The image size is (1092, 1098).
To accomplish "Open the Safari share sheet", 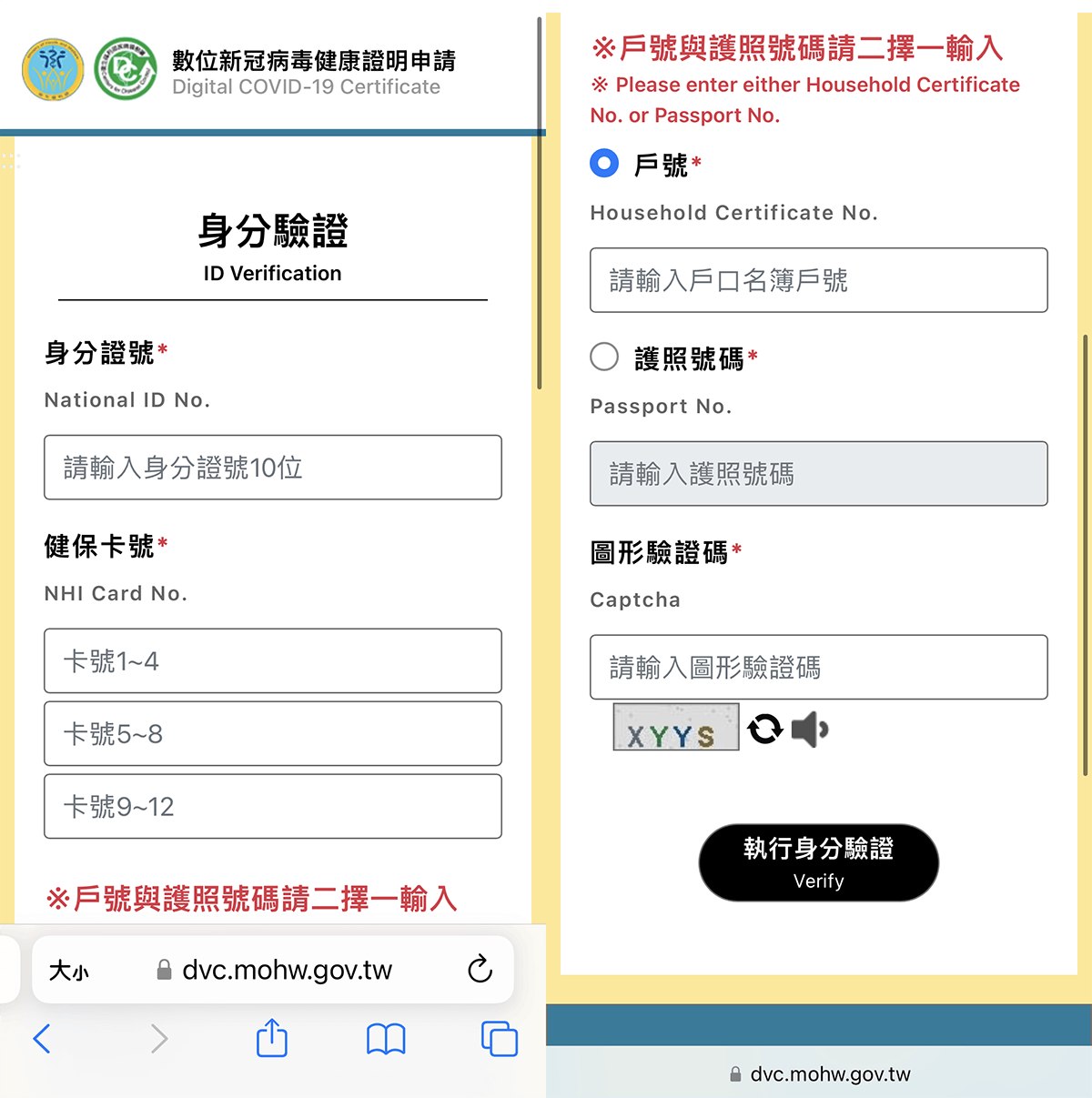I will click(x=272, y=1038).
